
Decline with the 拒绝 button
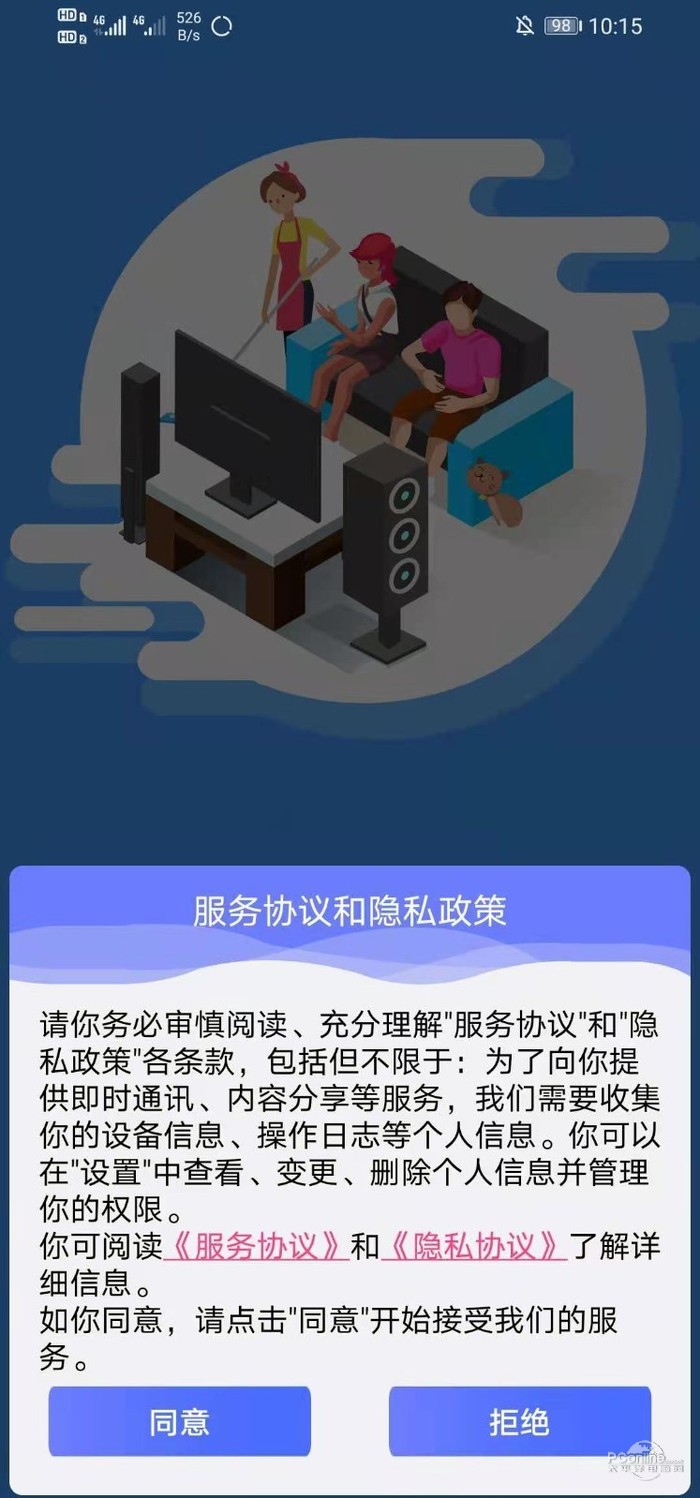pyautogui.click(x=519, y=1421)
